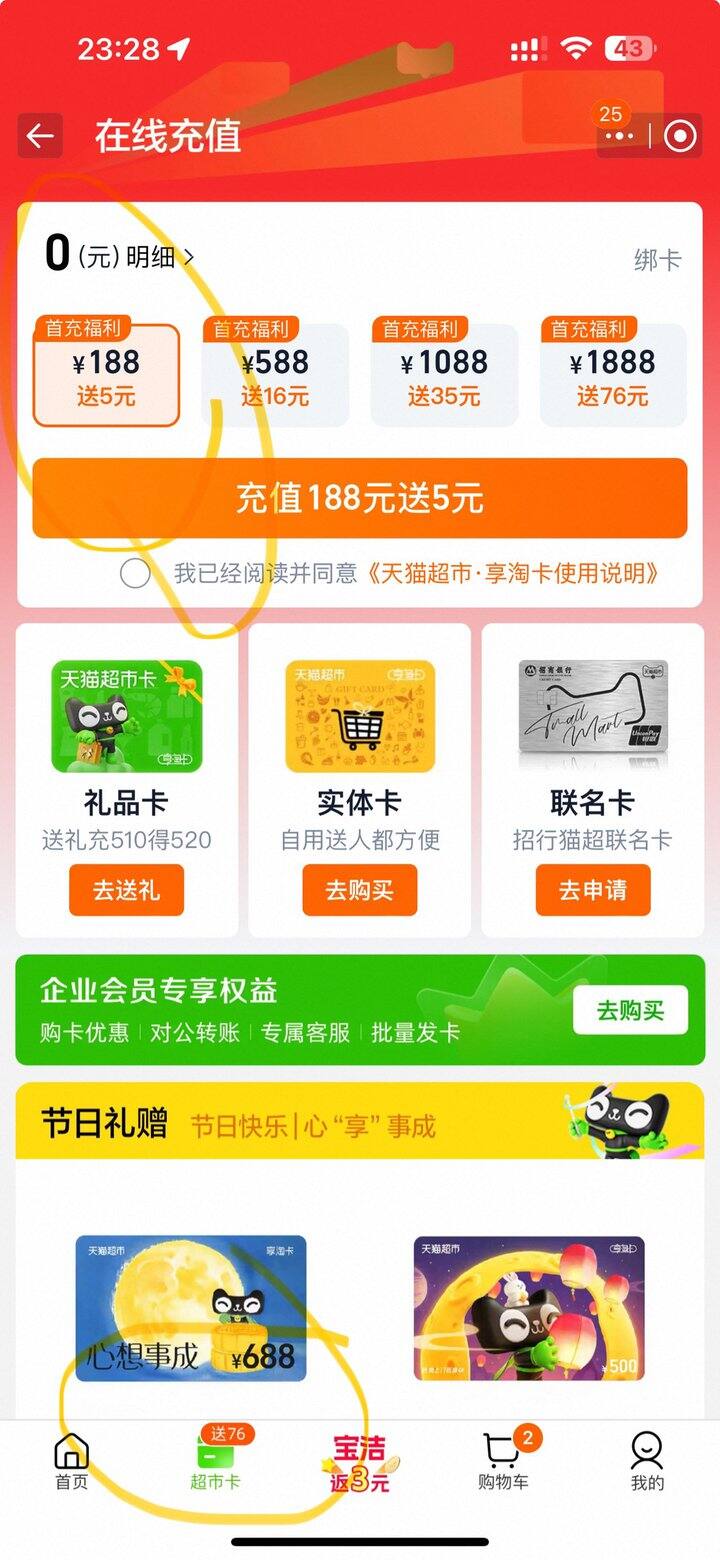Select the ¥188 recharge option
This screenshot has width=720, height=1560.
(x=106, y=375)
